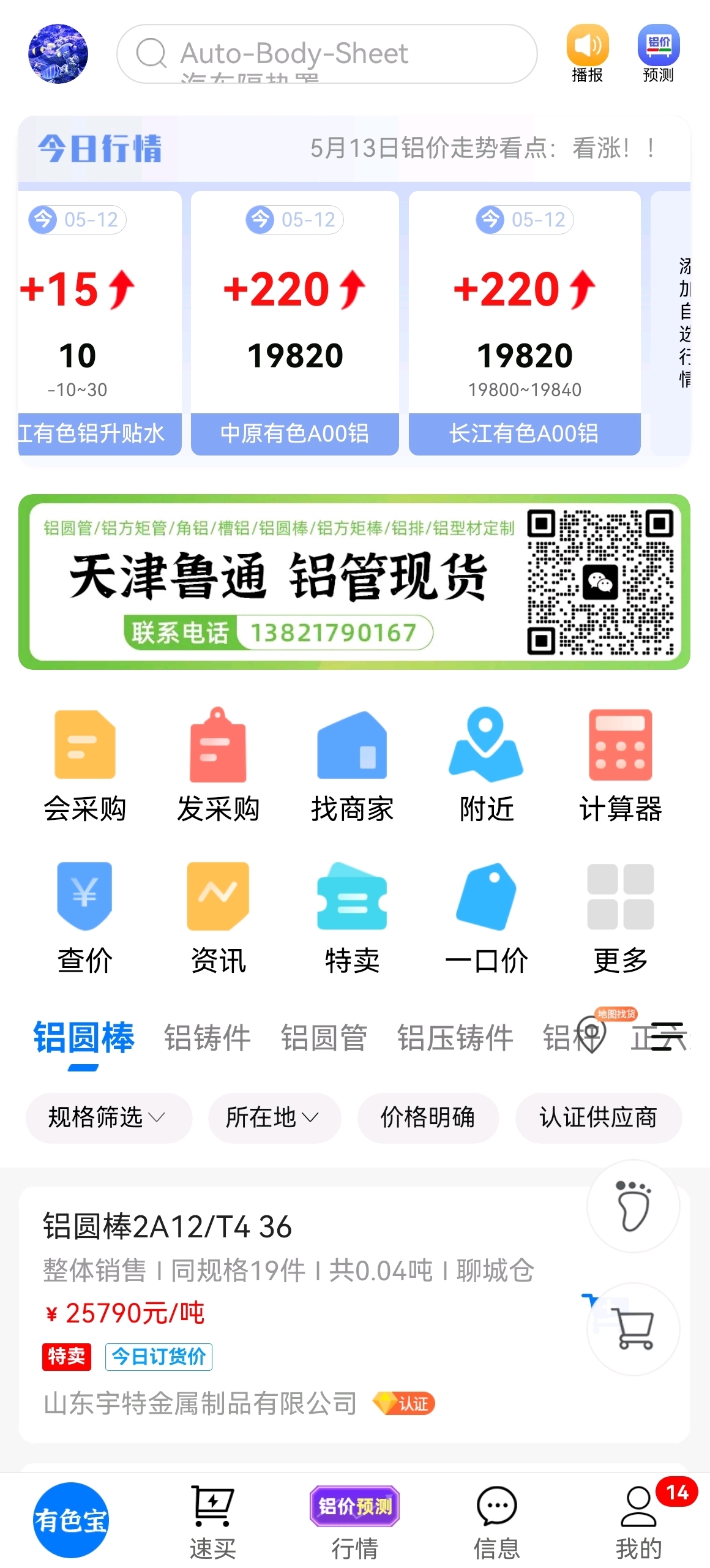The height and width of the screenshot is (1568, 710).
Task: Switch to the 铝铸件 category tab
Action: coord(207,1038)
